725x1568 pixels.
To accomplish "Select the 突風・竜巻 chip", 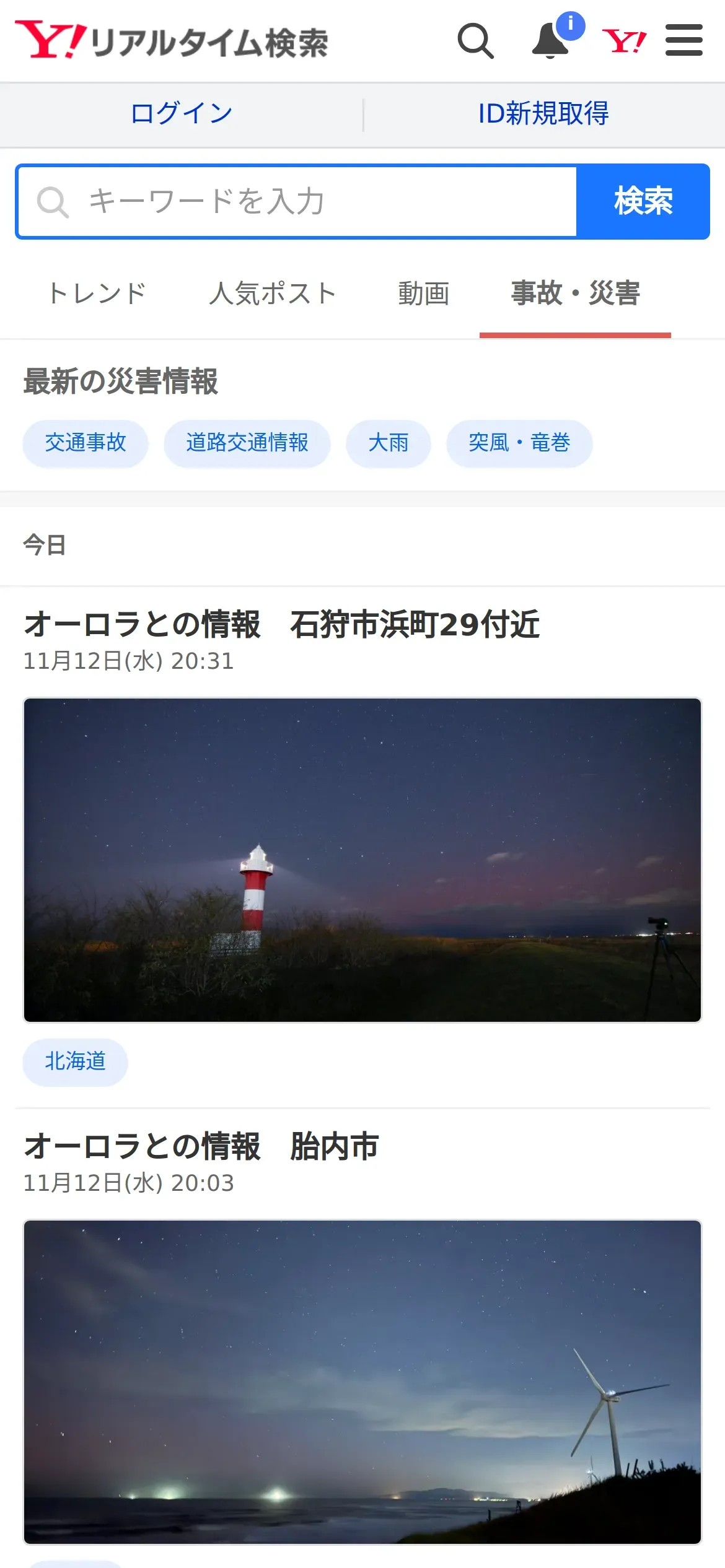I will tap(519, 443).
